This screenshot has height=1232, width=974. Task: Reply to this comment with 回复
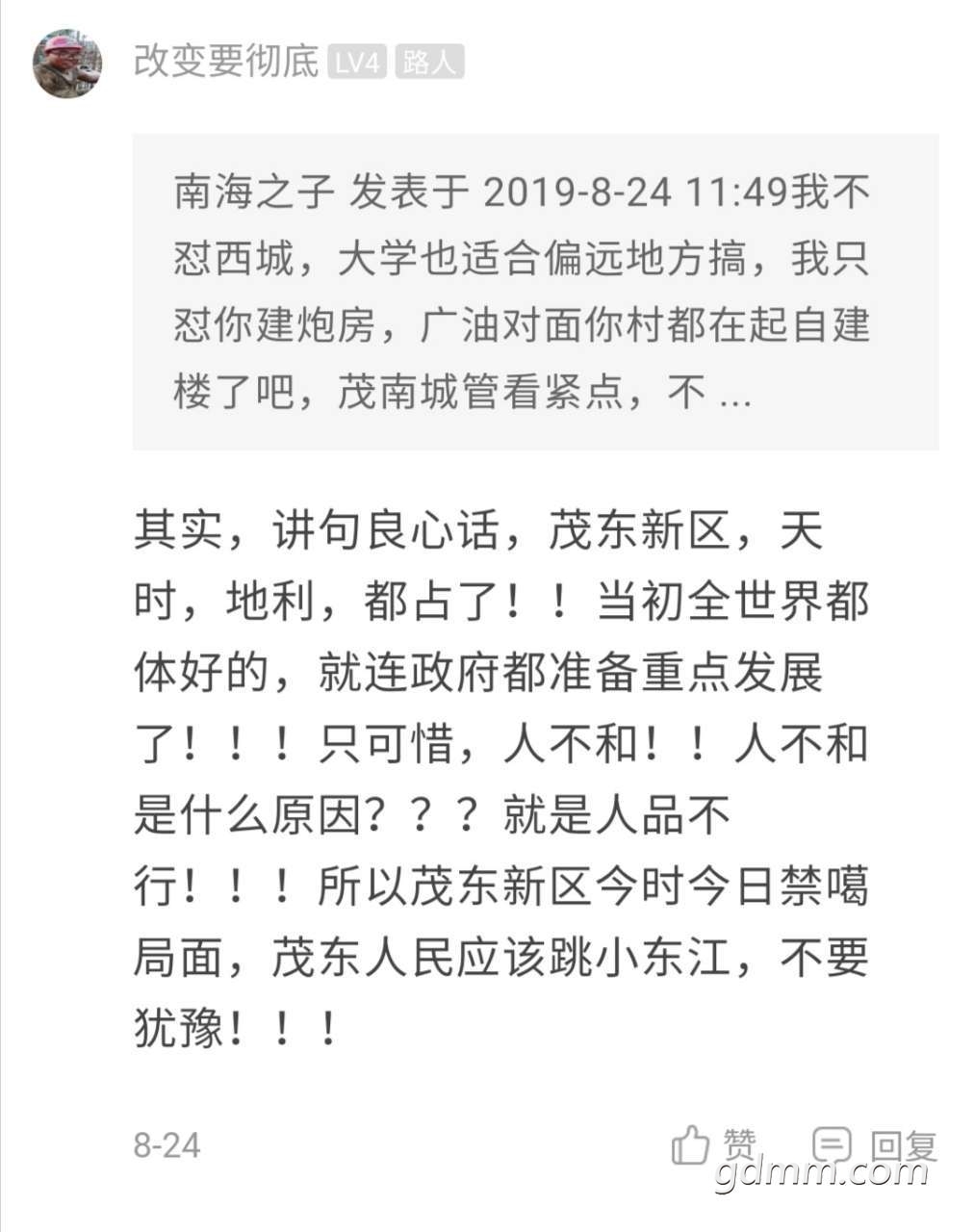pyautogui.click(x=874, y=1145)
